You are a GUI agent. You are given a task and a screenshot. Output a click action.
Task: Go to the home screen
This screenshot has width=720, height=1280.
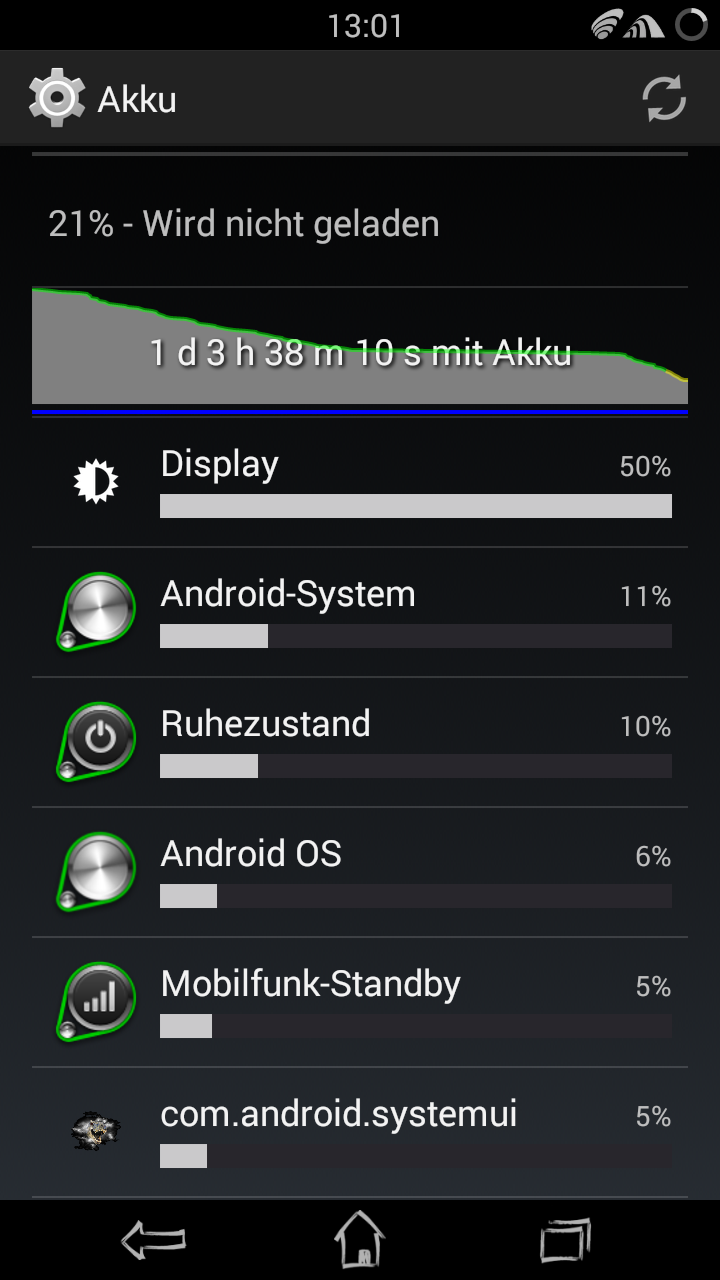click(x=360, y=1241)
